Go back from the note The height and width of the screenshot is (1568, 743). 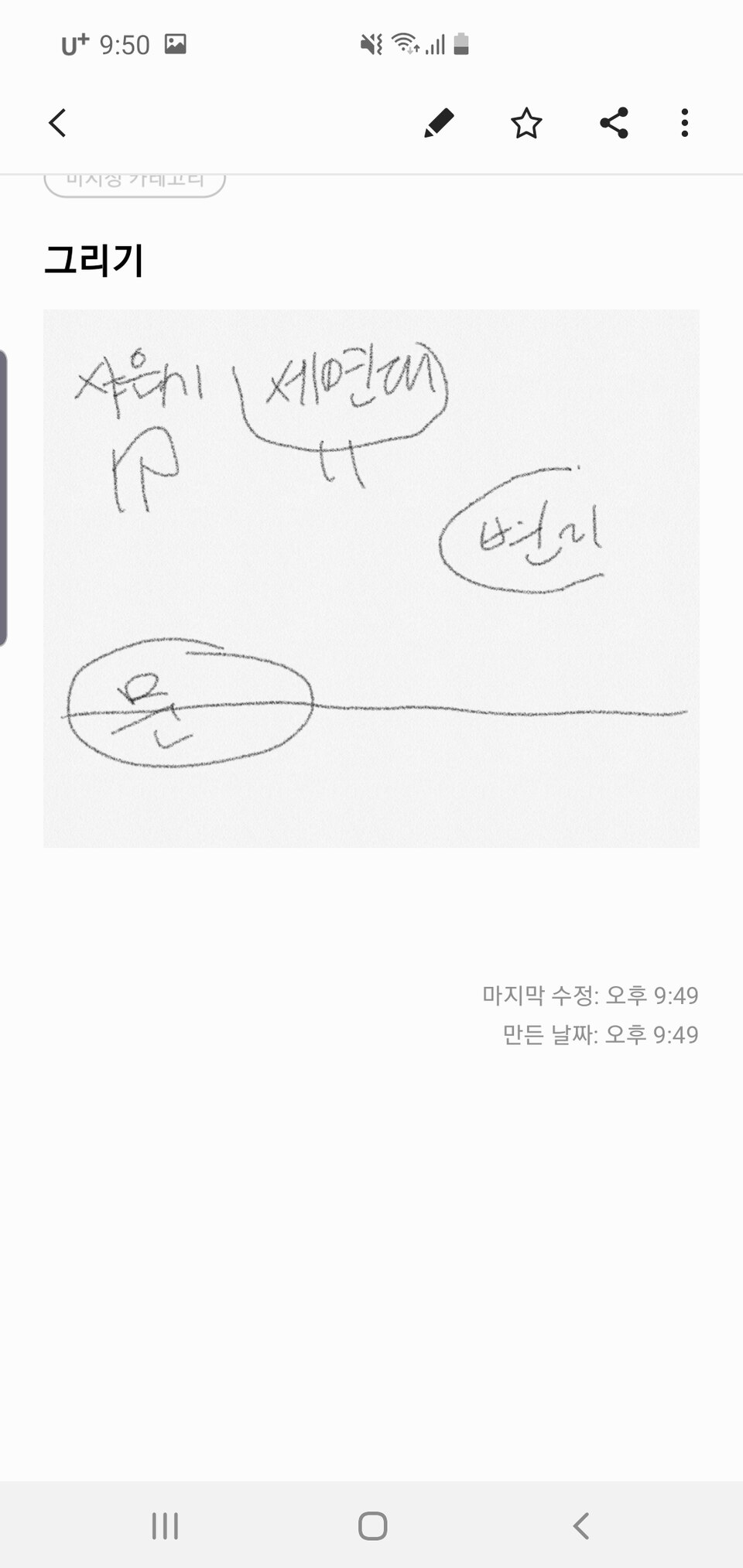tap(58, 123)
